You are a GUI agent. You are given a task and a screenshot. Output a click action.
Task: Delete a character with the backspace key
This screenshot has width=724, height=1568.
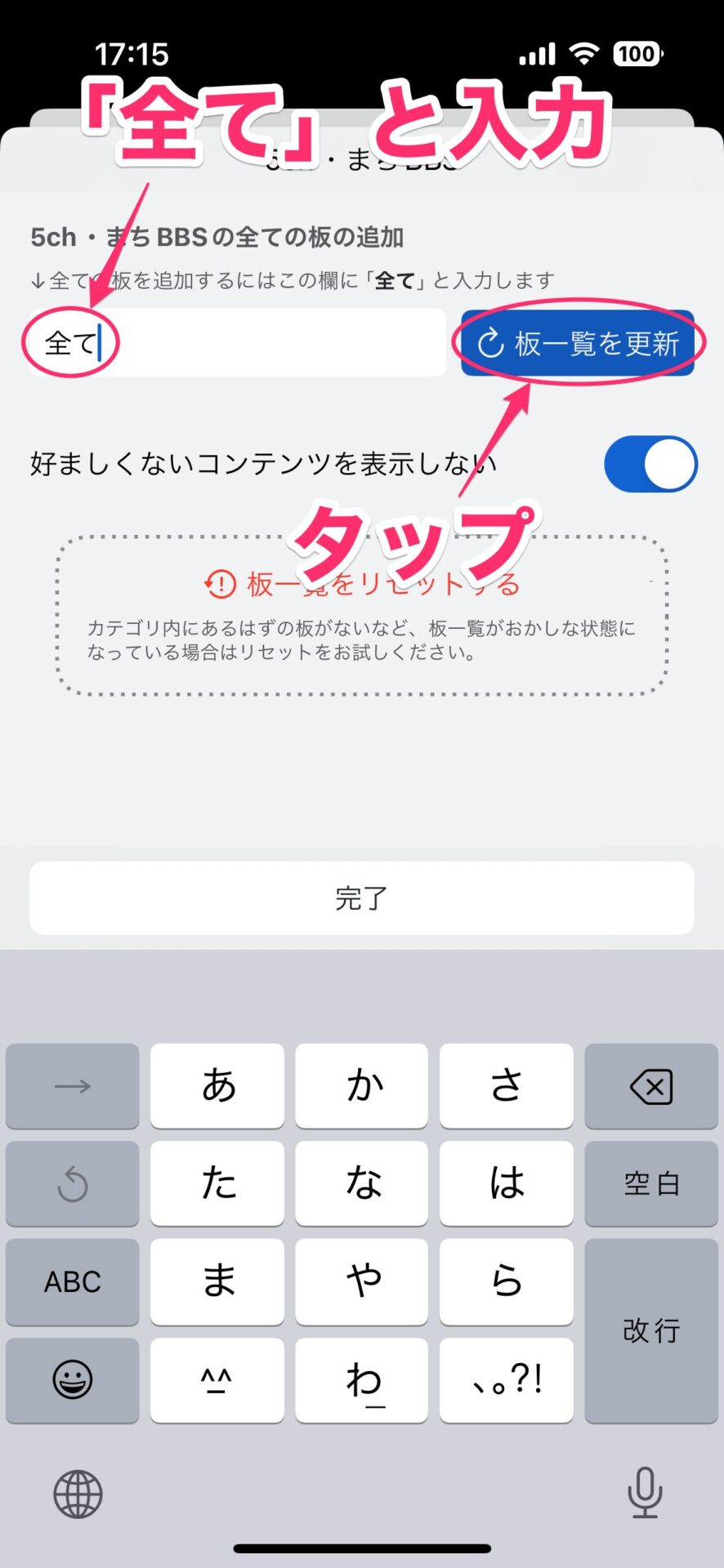tap(651, 1086)
